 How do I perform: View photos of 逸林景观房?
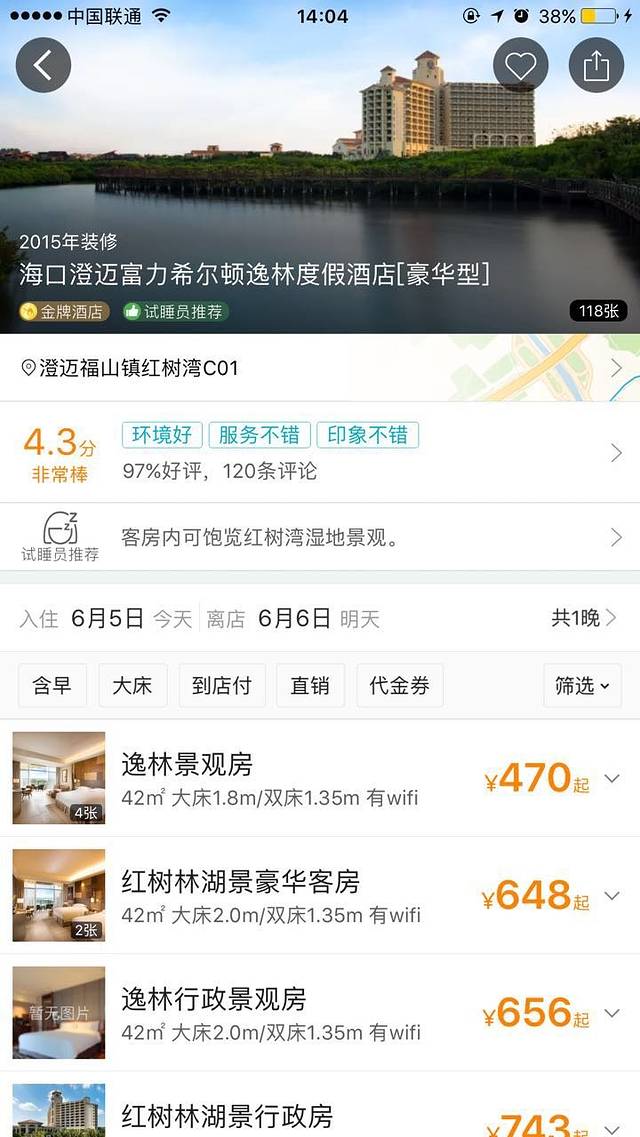58,778
